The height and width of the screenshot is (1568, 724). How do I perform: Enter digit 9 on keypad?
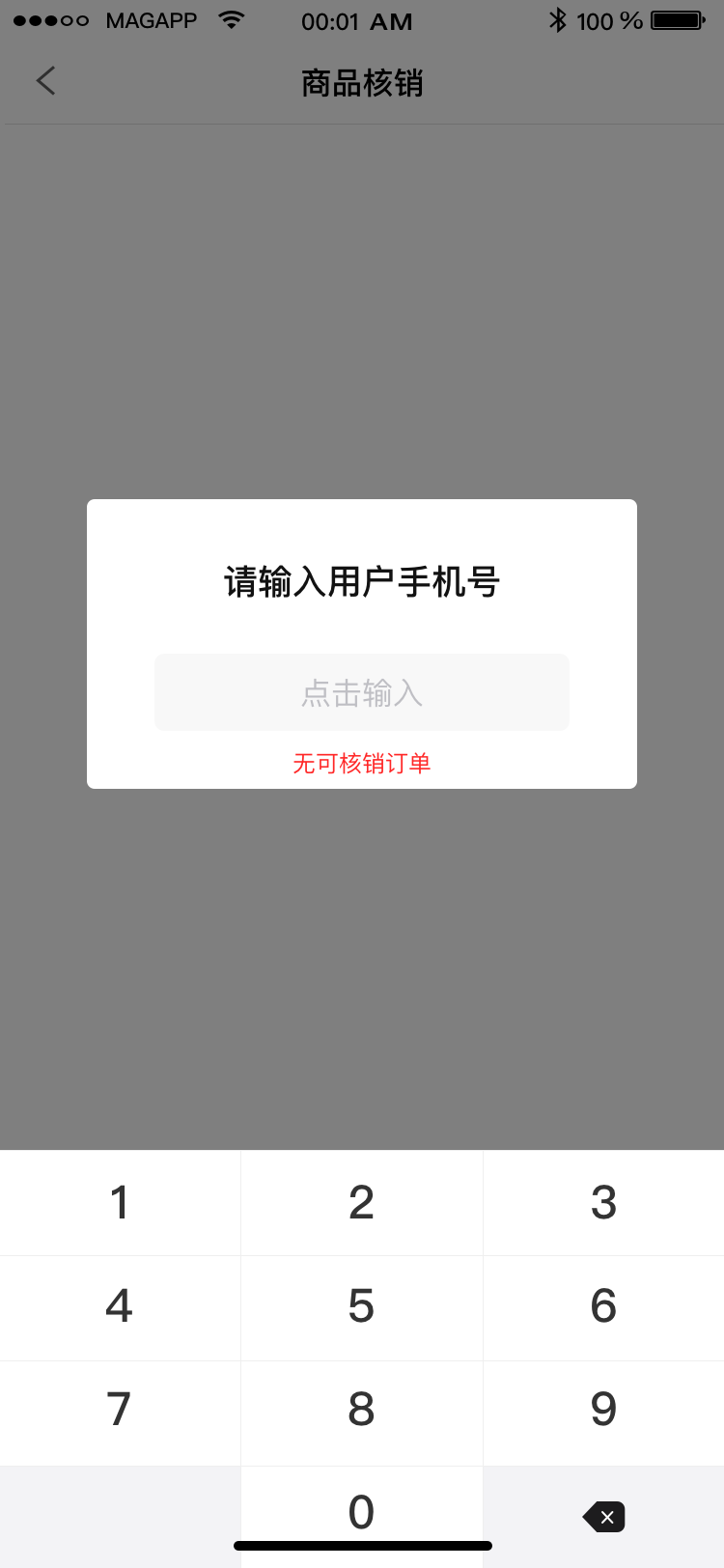603,1412
